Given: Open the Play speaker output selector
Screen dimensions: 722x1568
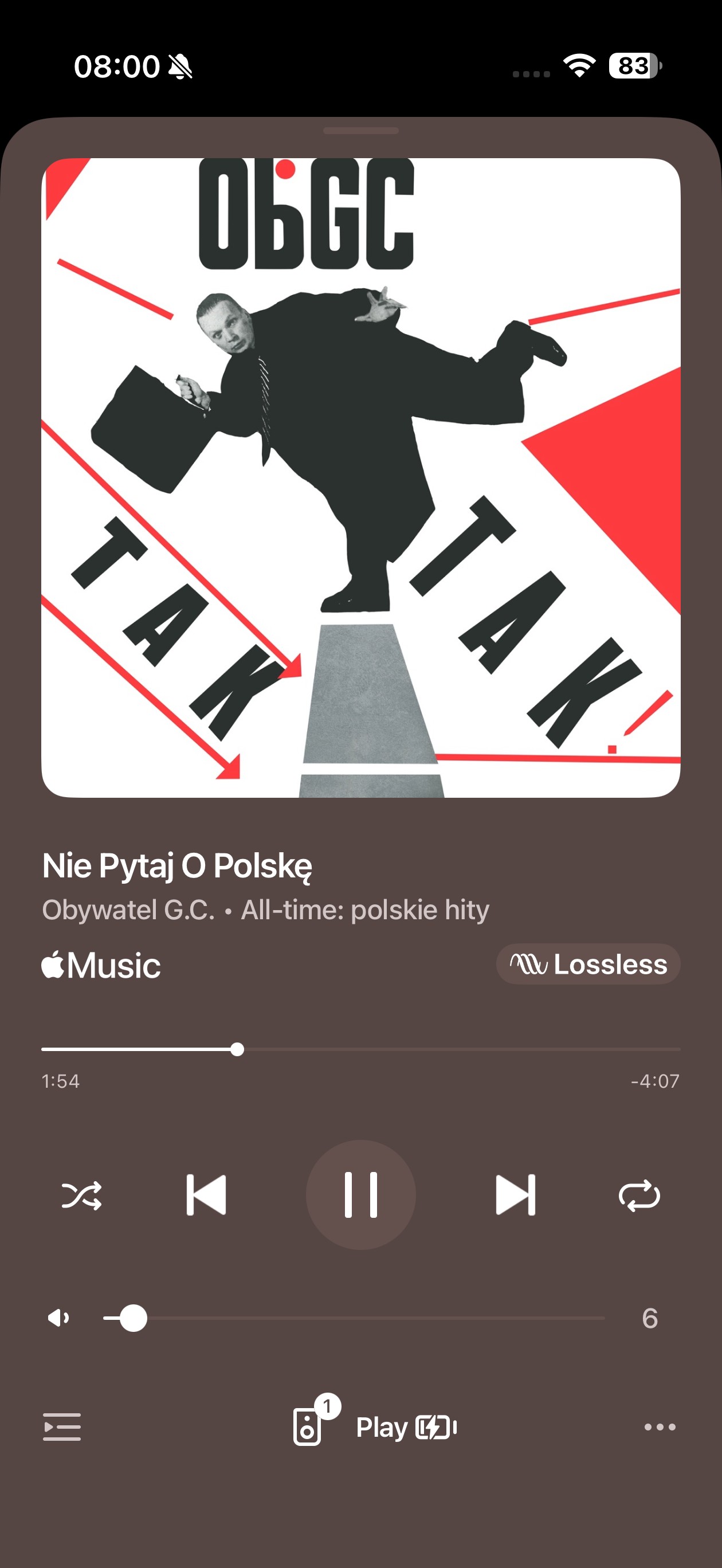Looking at the screenshot, I should [374, 1427].
